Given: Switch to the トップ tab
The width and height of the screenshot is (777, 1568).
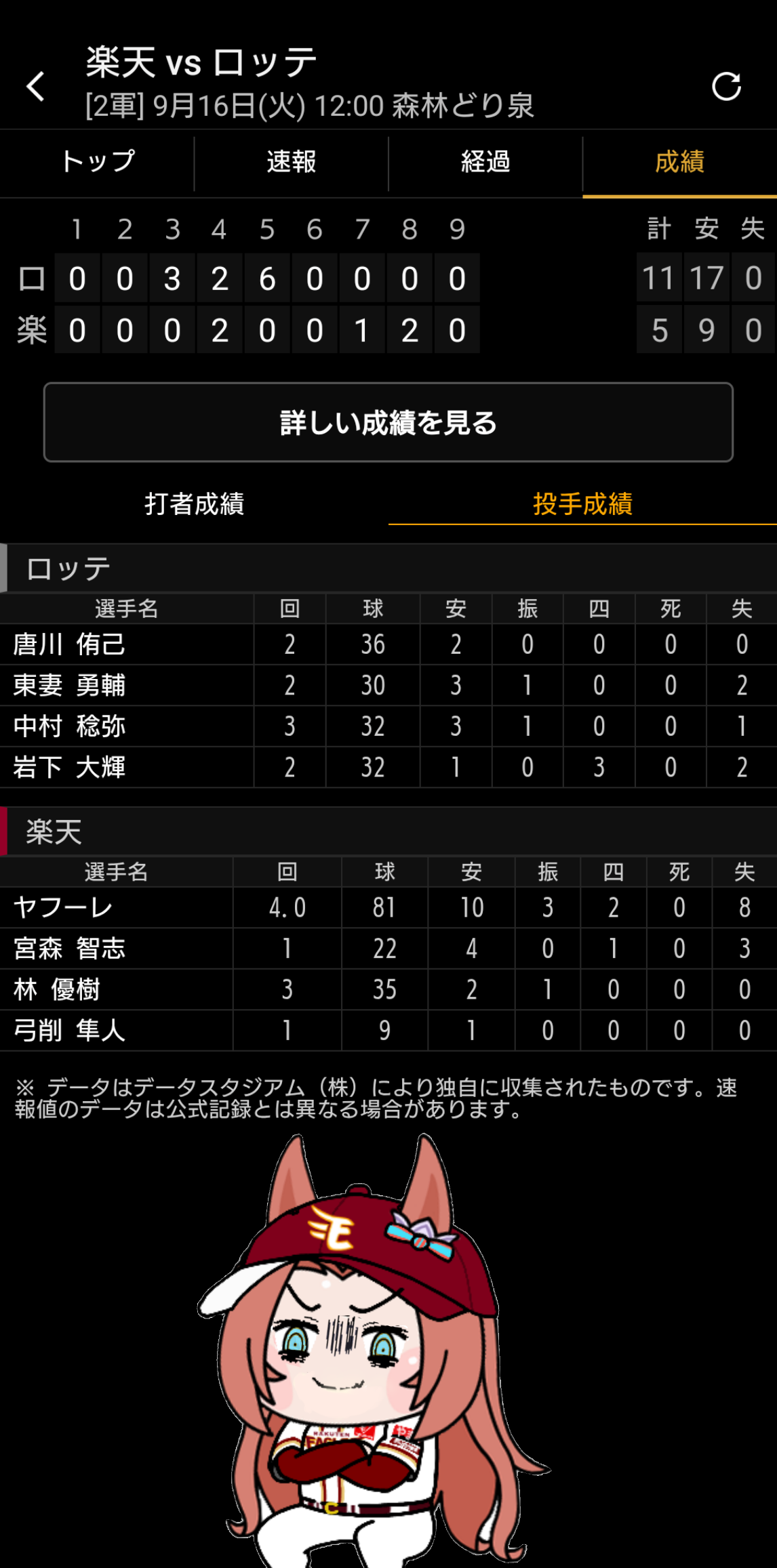Looking at the screenshot, I should coord(97,163).
